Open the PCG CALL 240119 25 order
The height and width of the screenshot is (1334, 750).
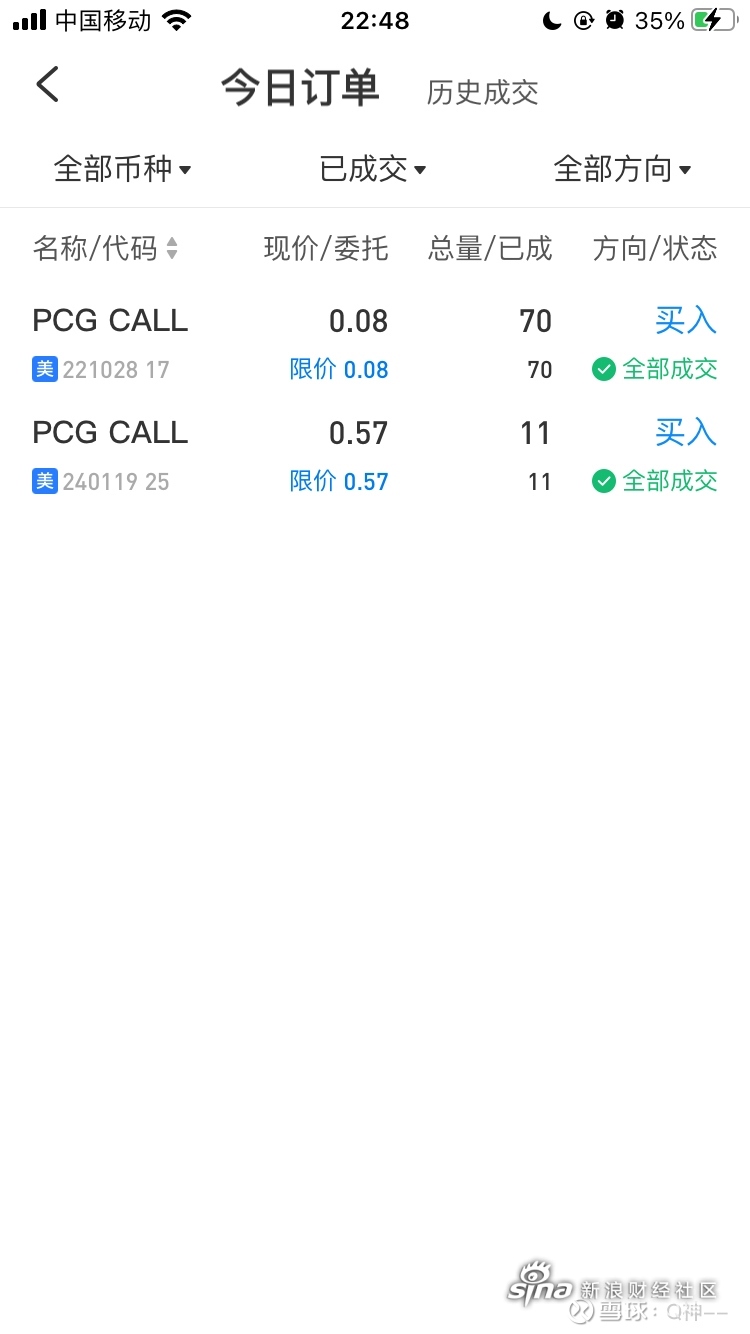(375, 456)
